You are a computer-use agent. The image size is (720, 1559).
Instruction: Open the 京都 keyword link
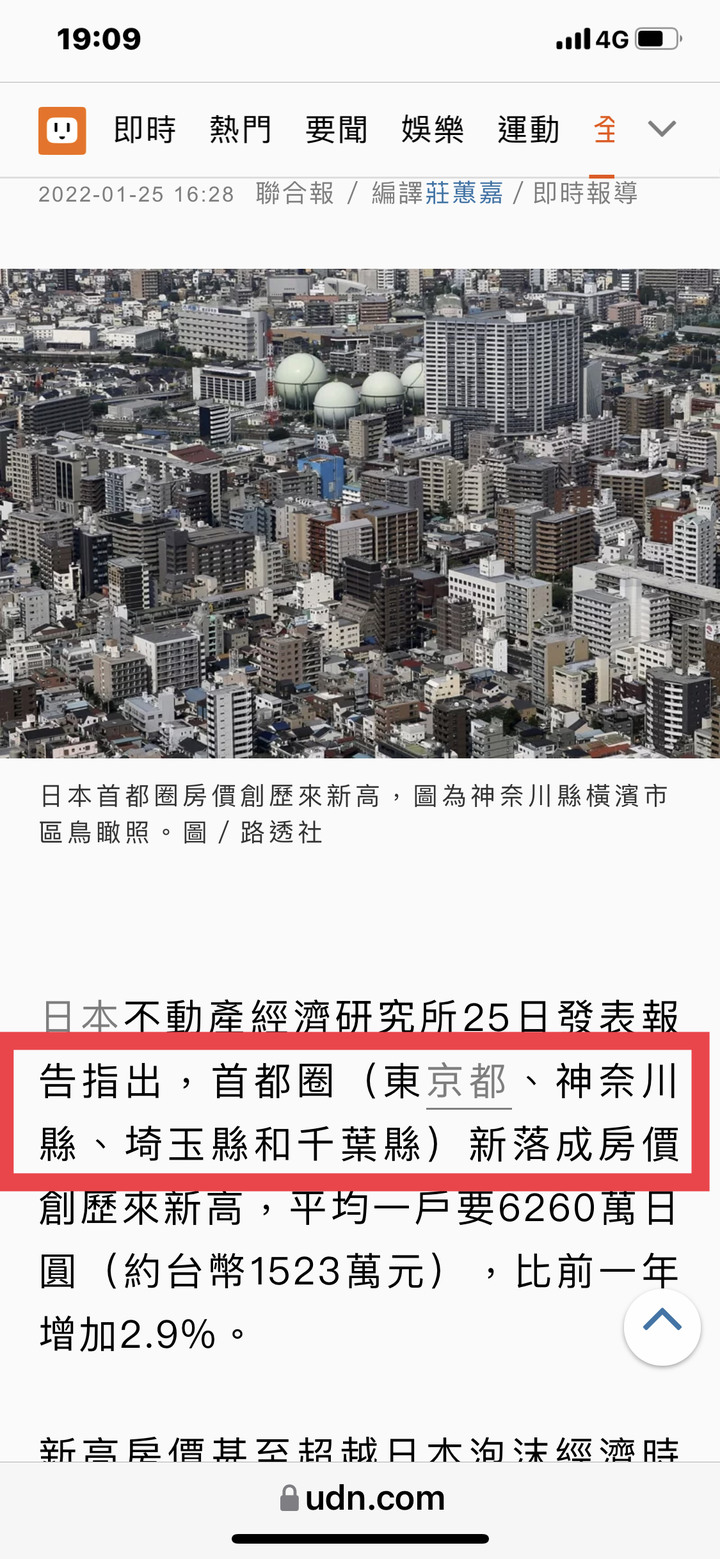[x=468, y=1082]
